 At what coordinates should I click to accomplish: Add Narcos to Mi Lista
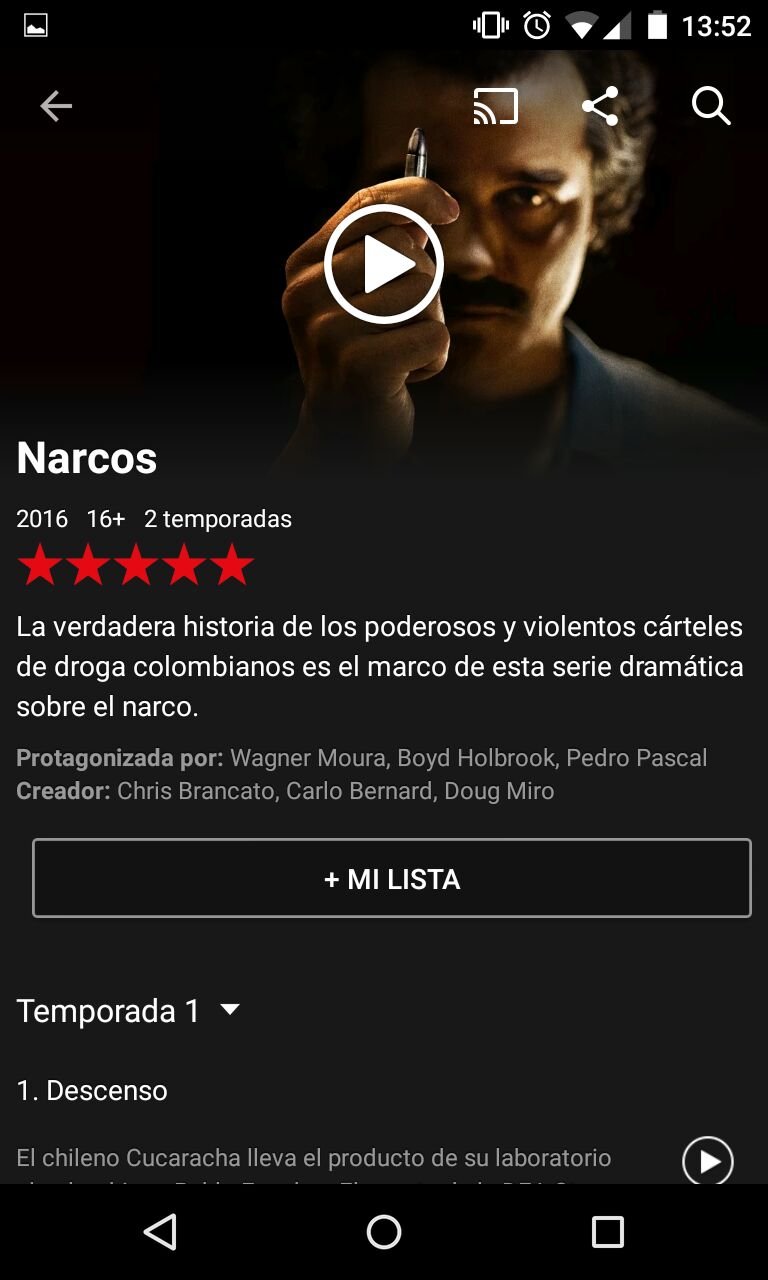[392, 878]
